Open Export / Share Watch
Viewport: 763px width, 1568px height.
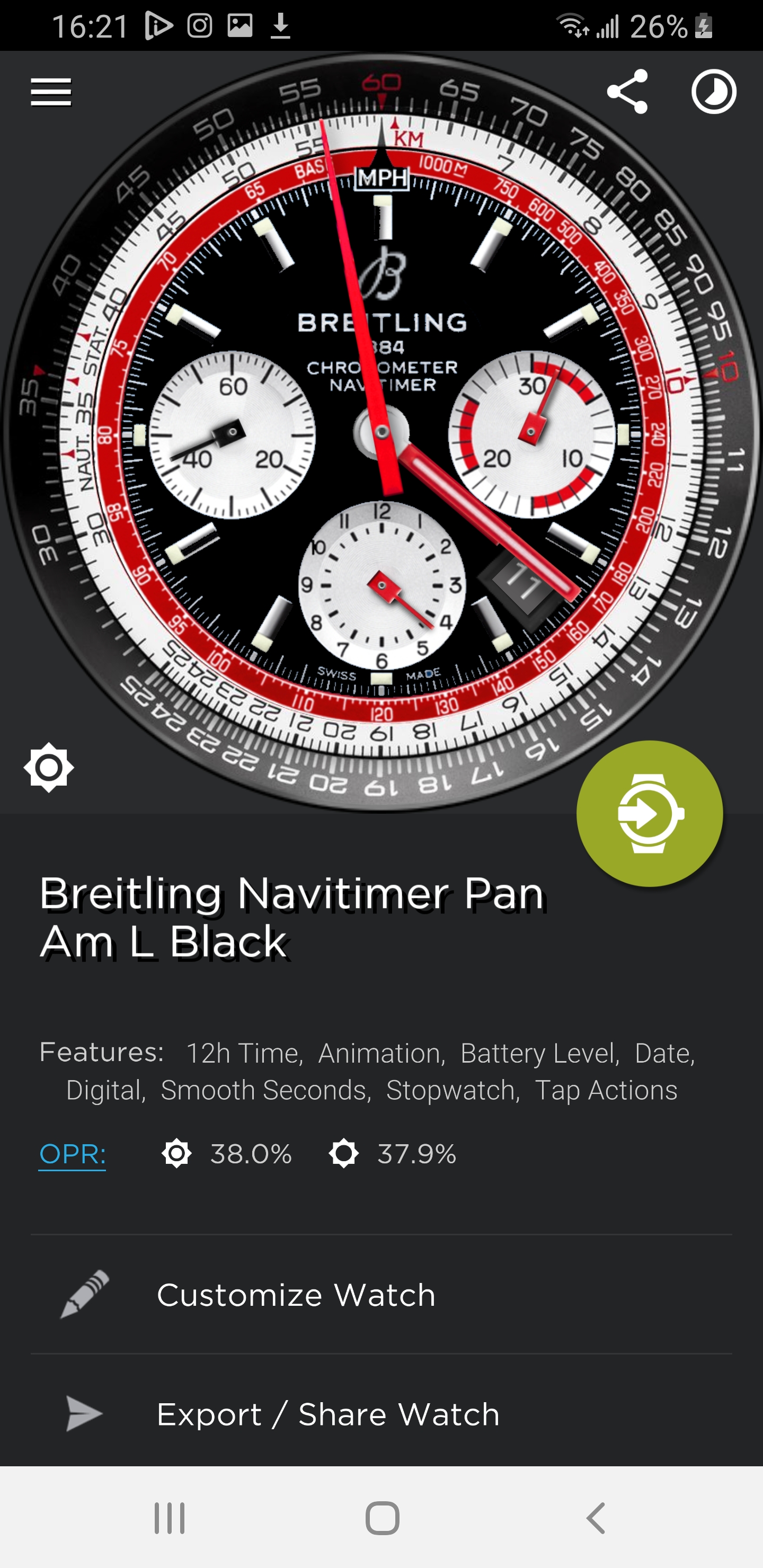click(381, 1413)
